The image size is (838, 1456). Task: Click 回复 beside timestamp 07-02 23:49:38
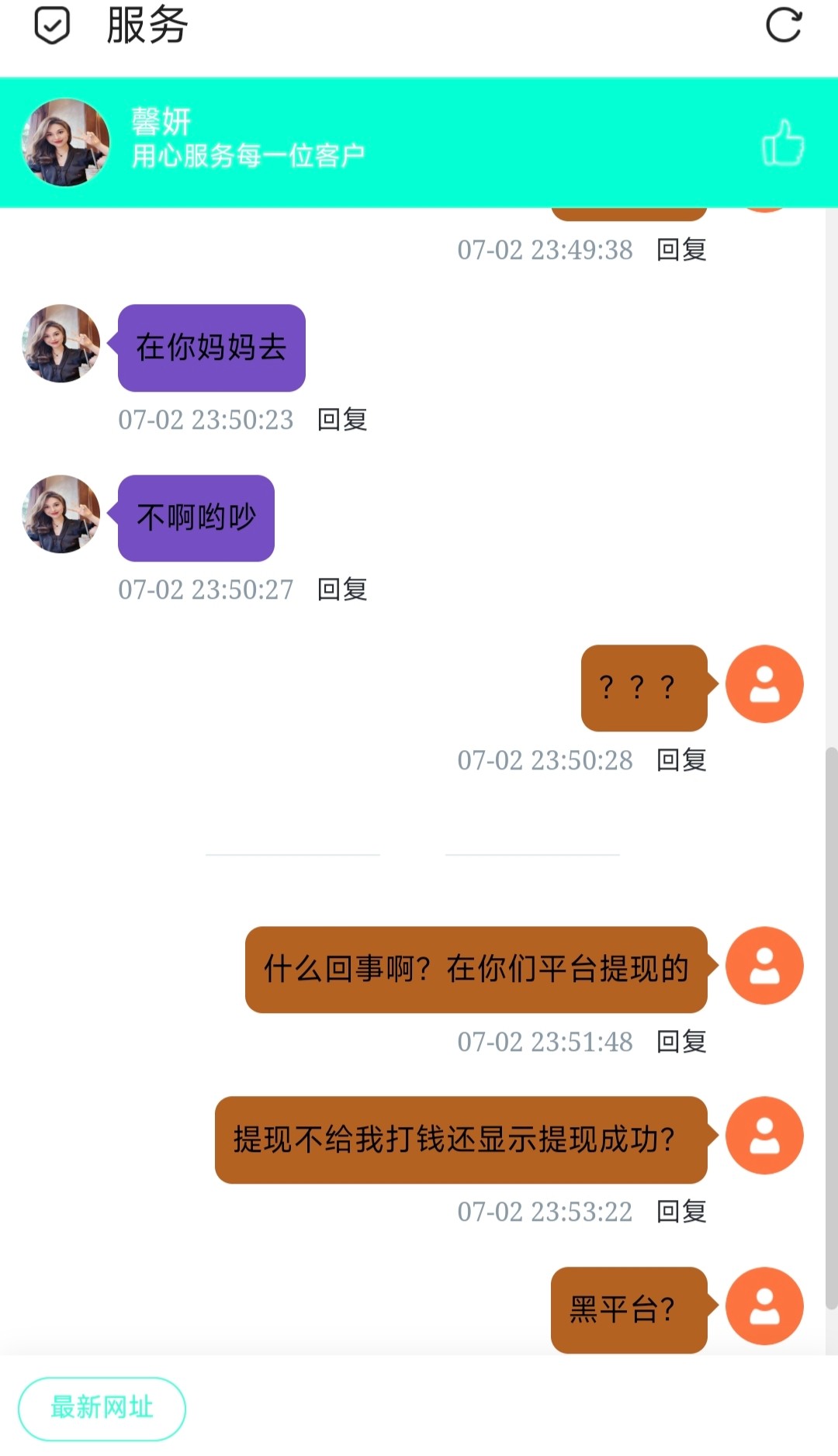pos(682,251)
